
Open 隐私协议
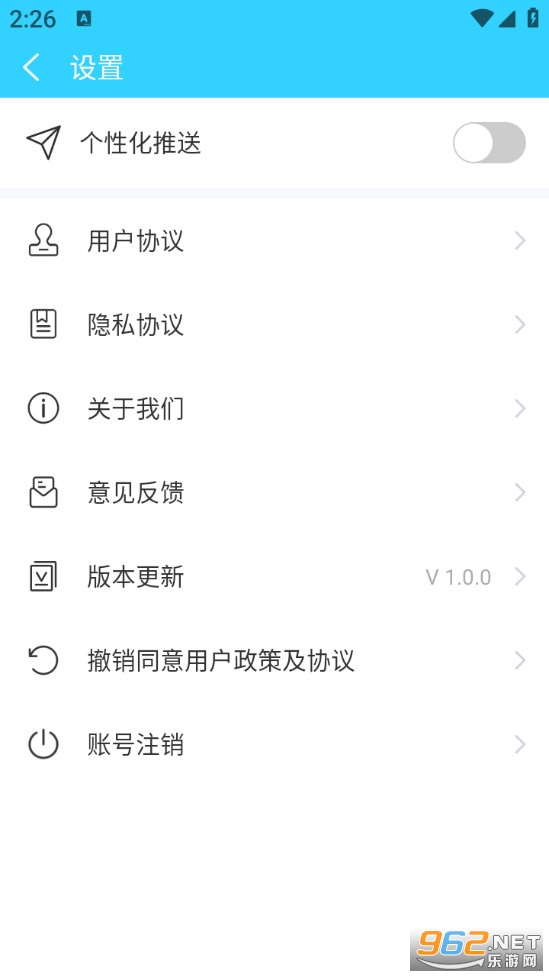click(274, 325)
